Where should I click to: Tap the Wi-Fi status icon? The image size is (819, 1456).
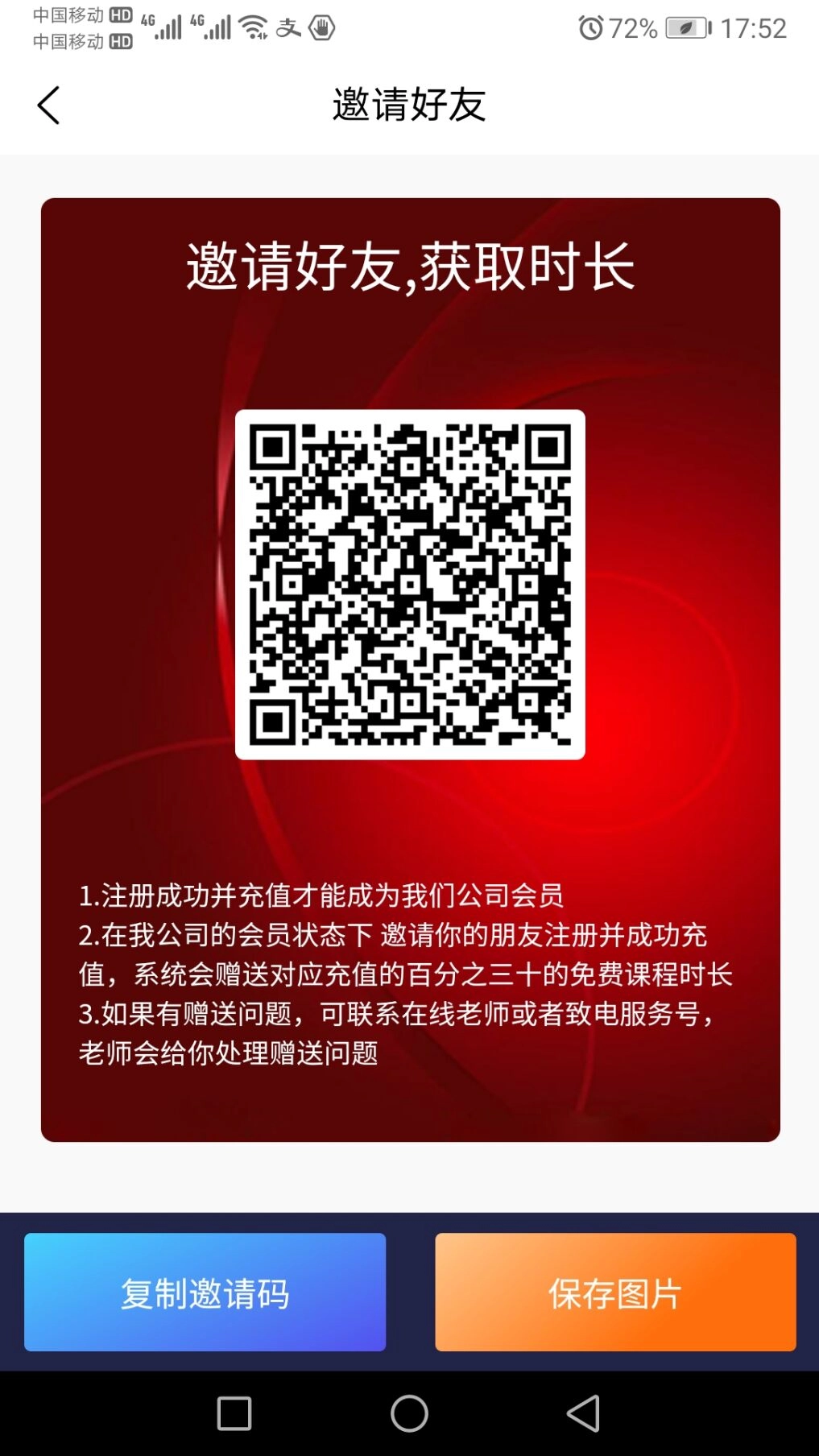[x=254, y=25]
